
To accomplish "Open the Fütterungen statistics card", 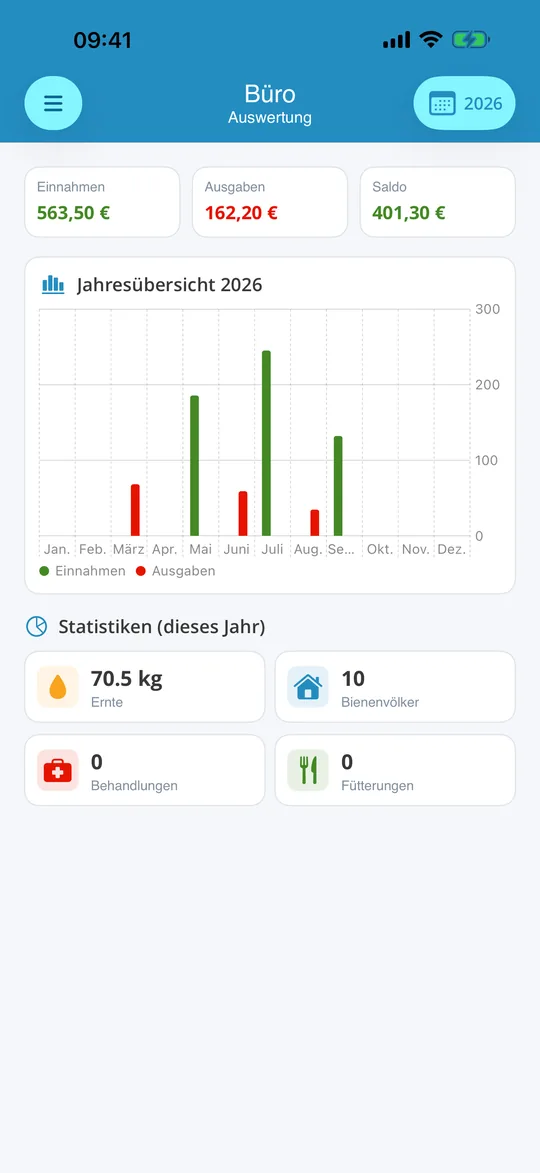I will coord(395,770).
